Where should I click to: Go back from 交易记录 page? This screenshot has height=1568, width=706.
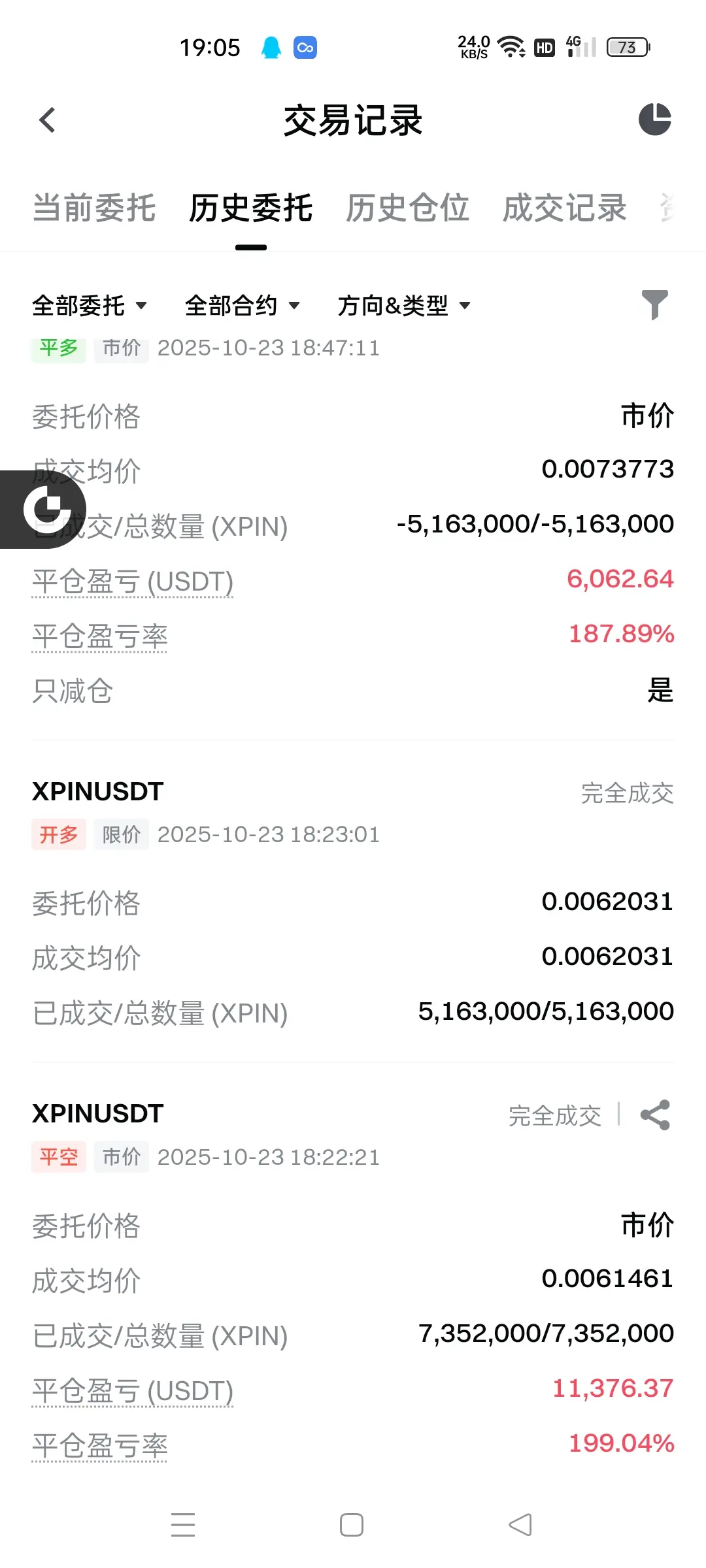click(47, 120)
